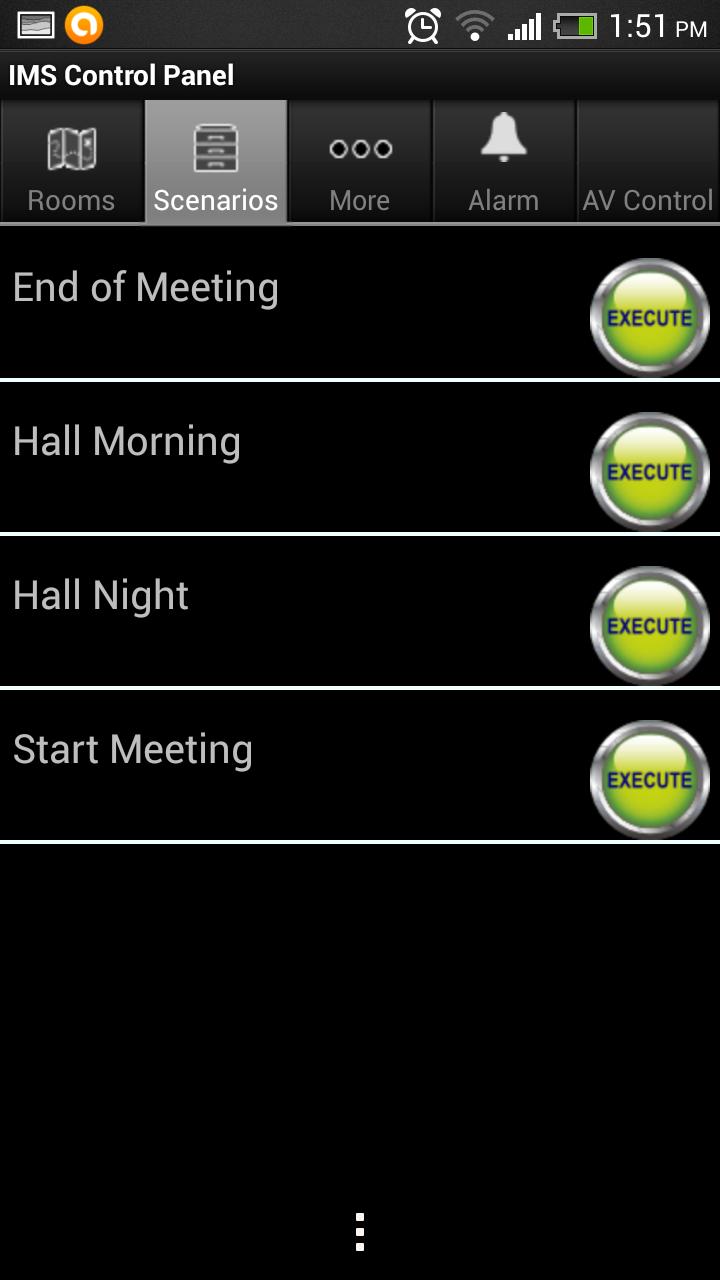This screenshot has width=720, height=1280.
Task: Select the Scenarios tab
Action: pyautogui.click(x=216, y=162)
